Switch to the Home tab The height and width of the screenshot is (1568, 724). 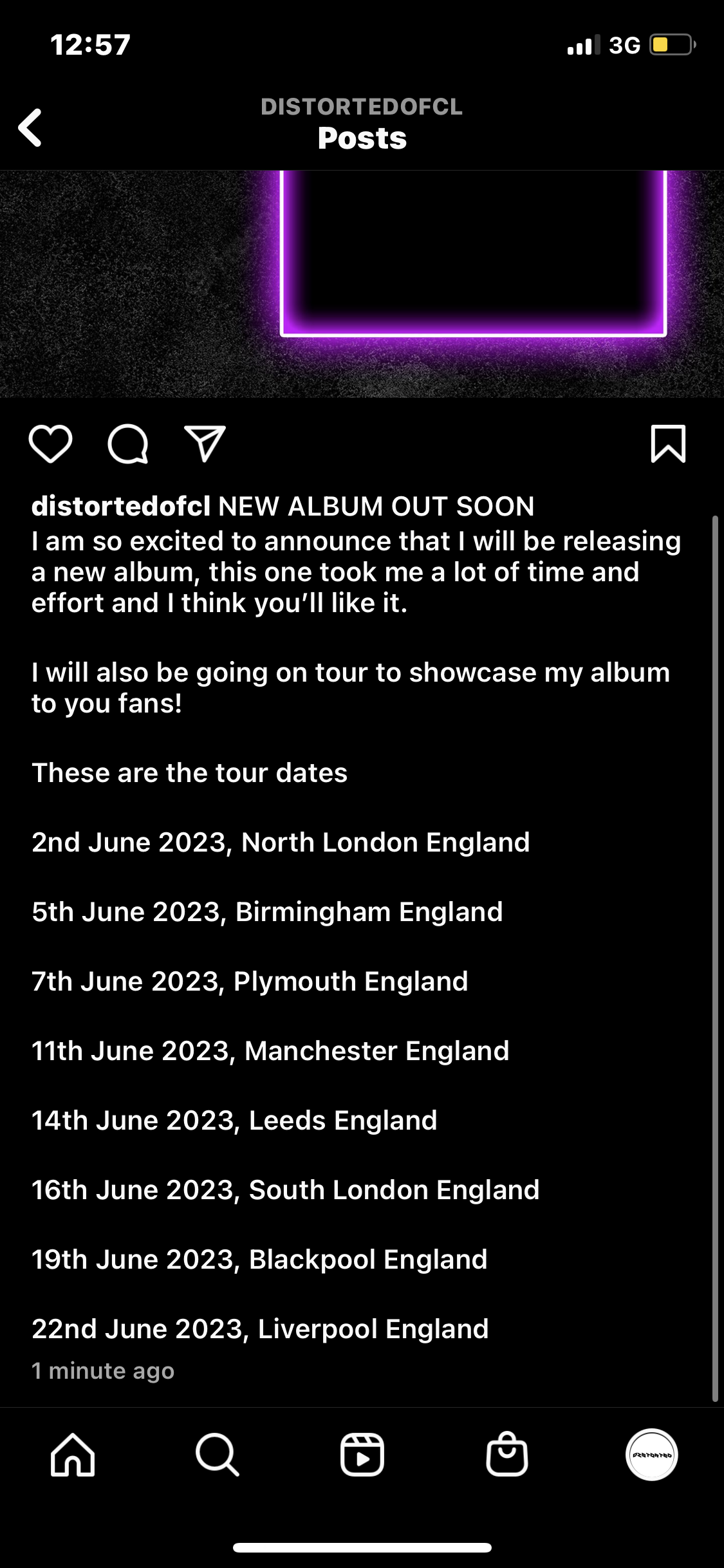coord(73,1455)
